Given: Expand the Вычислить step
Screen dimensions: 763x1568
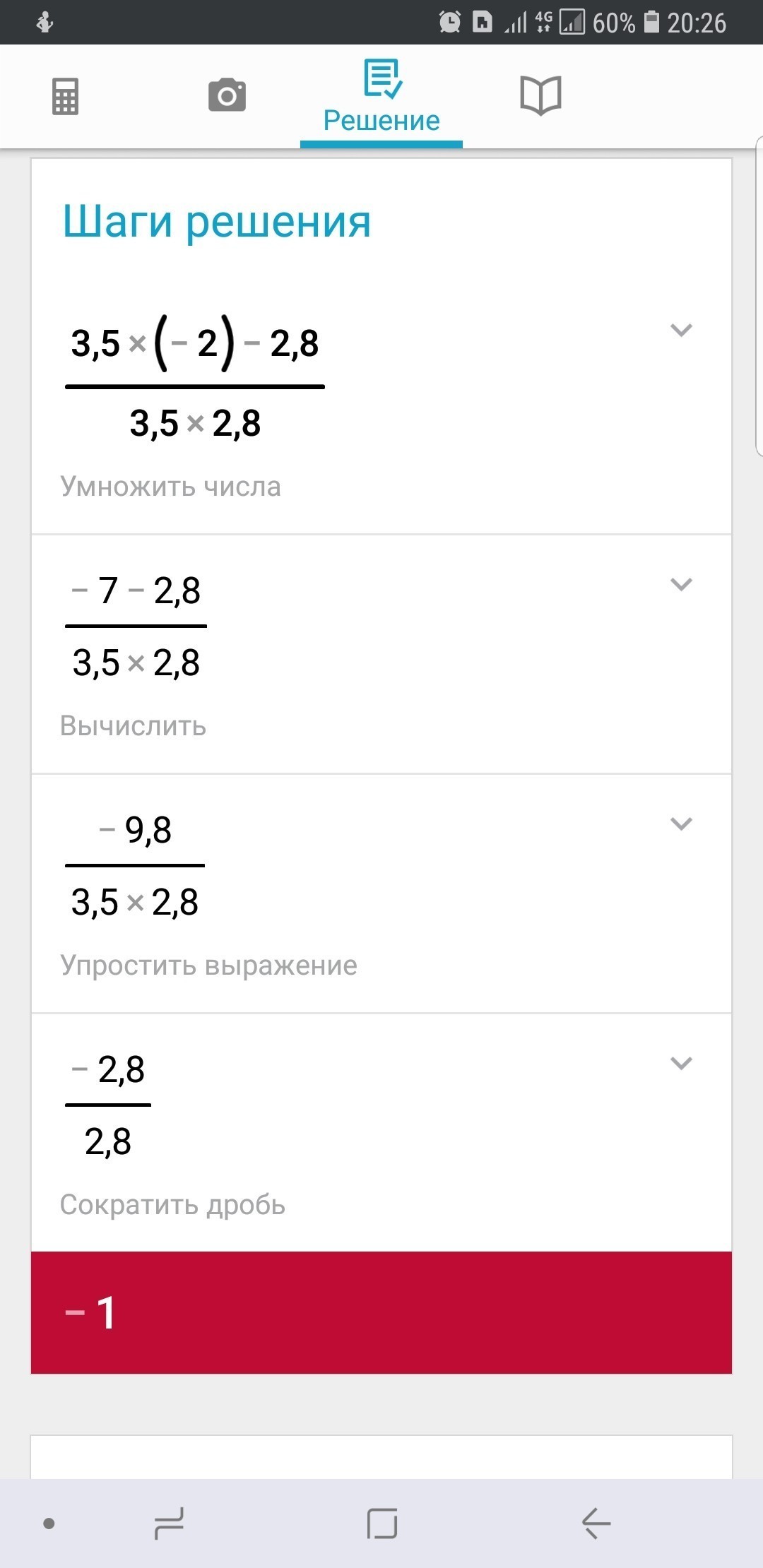Looking at the screenshot, I should (680, 584).
